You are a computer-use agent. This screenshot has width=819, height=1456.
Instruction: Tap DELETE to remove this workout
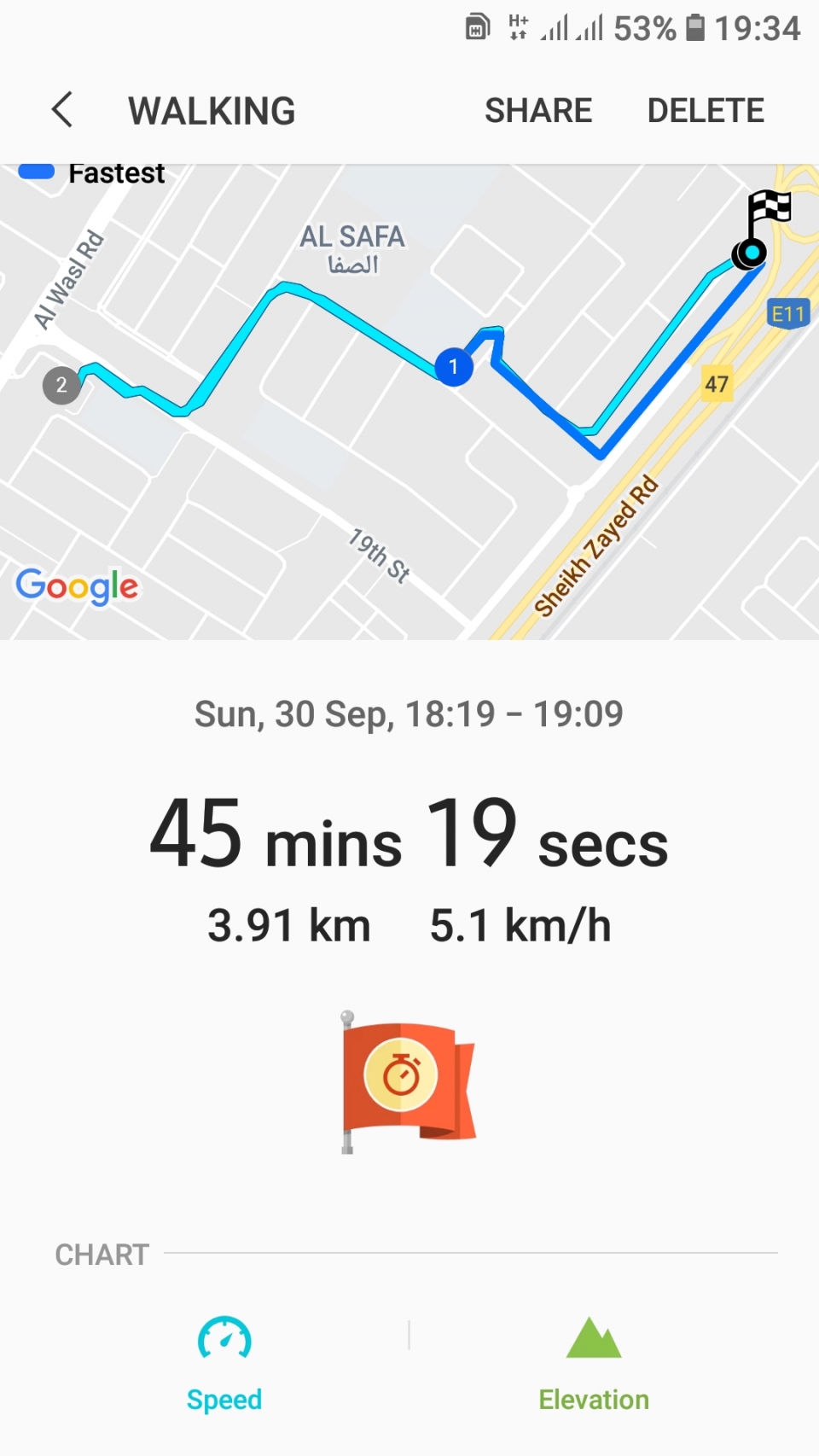coord(706,109)
